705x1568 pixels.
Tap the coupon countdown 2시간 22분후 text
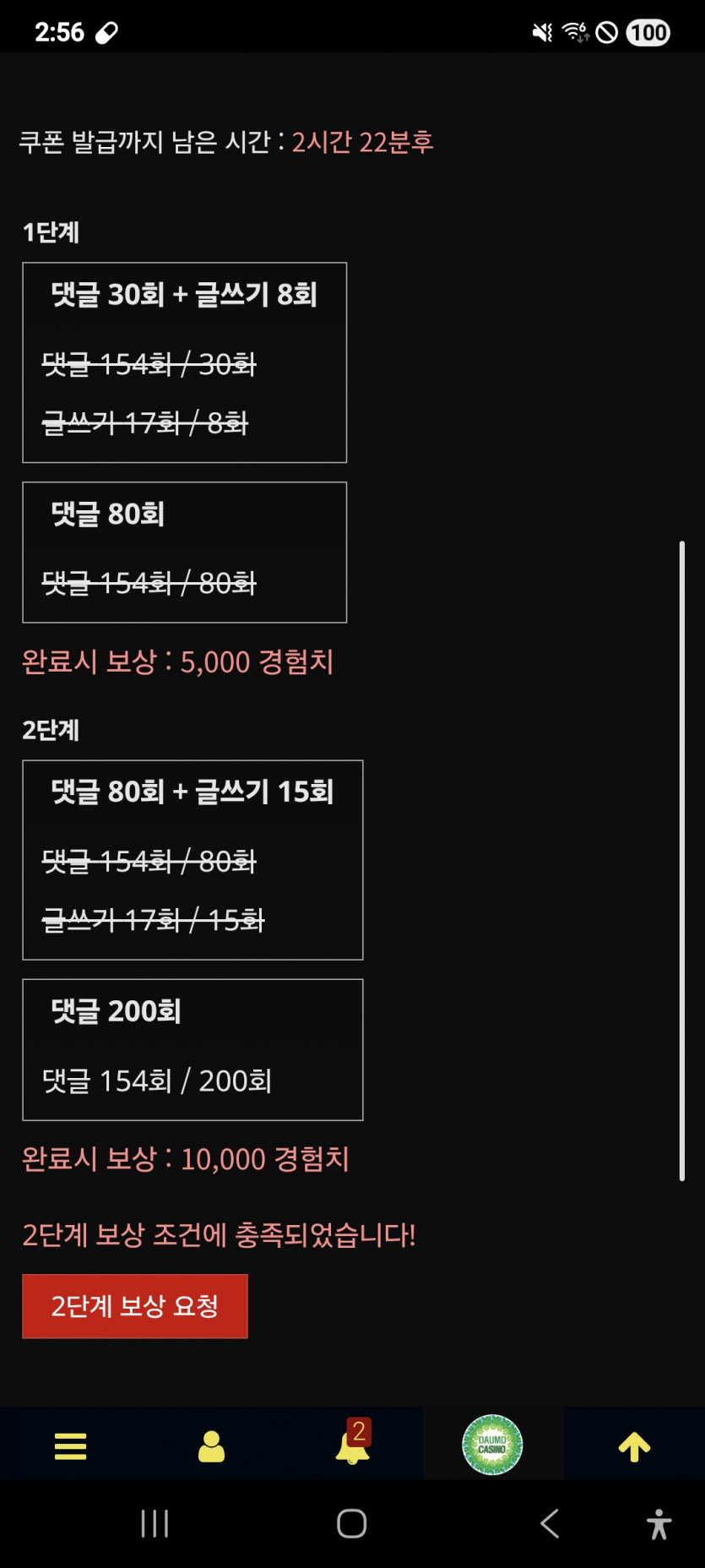coord(362,142)
